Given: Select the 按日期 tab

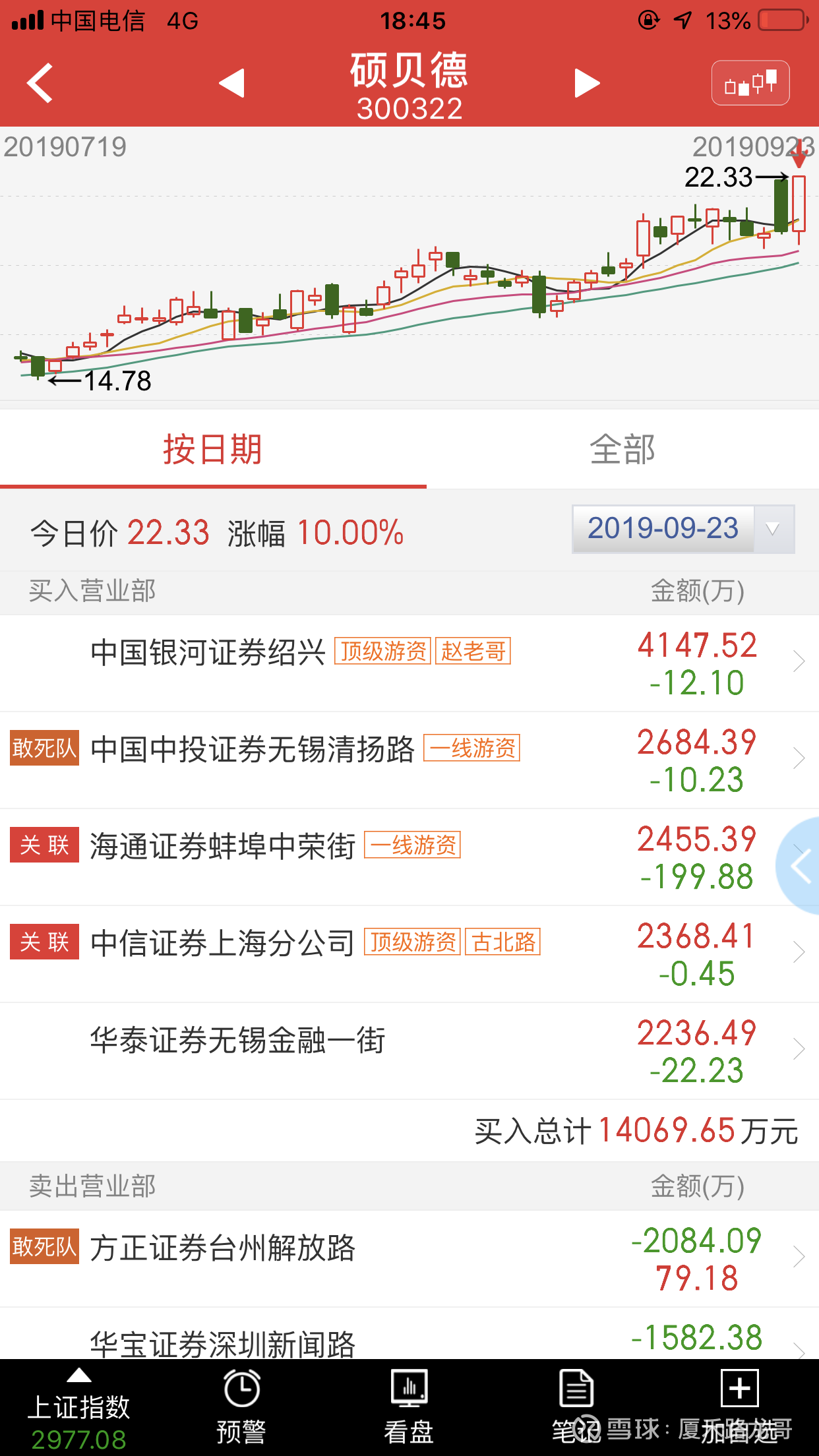Looking at the screenshot, I should pyautogui.click(x=212, y=450).
